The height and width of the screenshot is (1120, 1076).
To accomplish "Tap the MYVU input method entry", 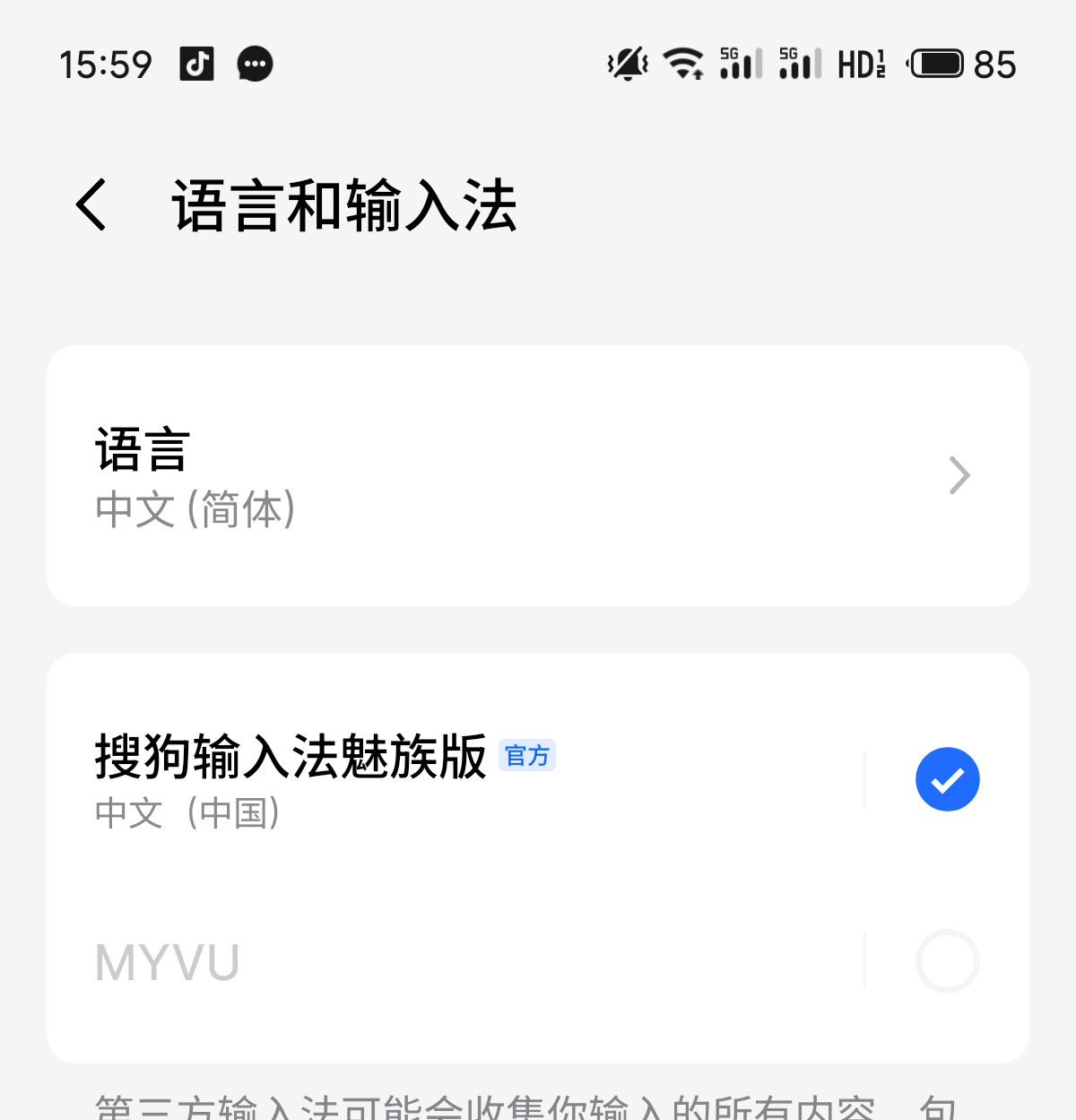I will [167, 961].
